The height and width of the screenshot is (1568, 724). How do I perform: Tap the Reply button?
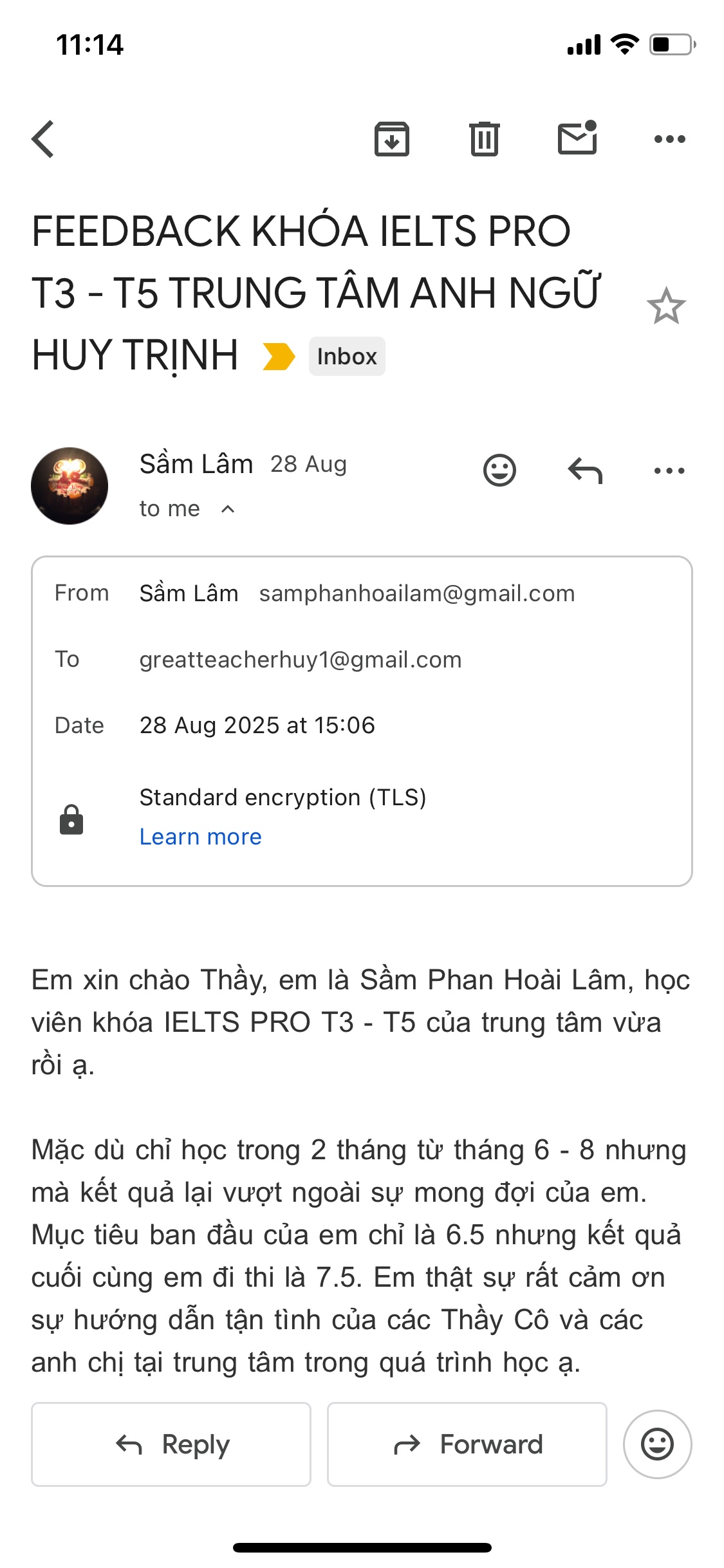point(171,1444)
